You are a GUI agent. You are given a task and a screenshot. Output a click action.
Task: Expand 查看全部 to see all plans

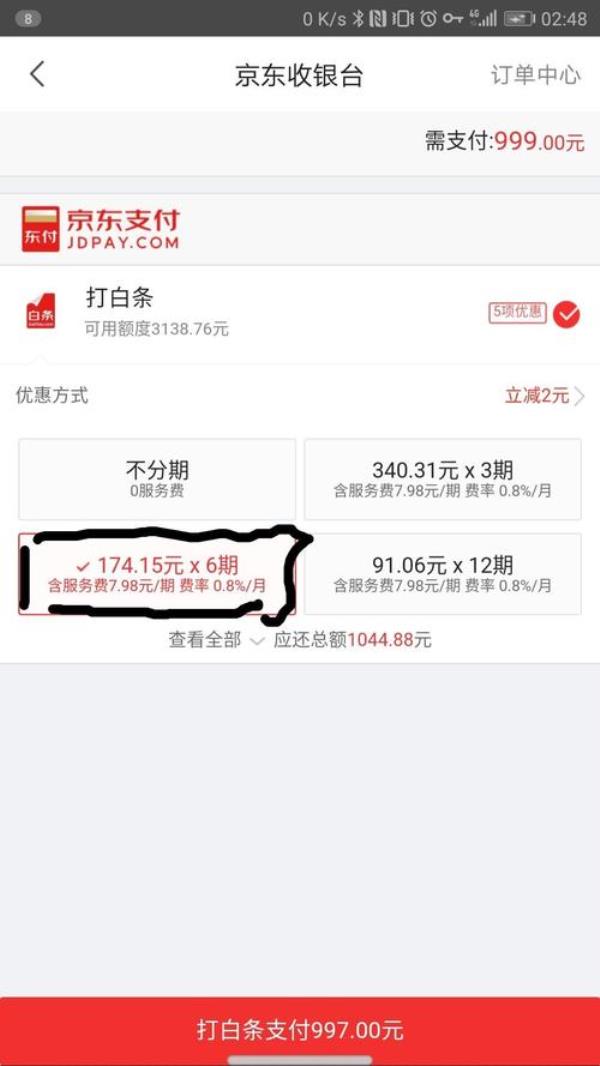tap(215, 640)
